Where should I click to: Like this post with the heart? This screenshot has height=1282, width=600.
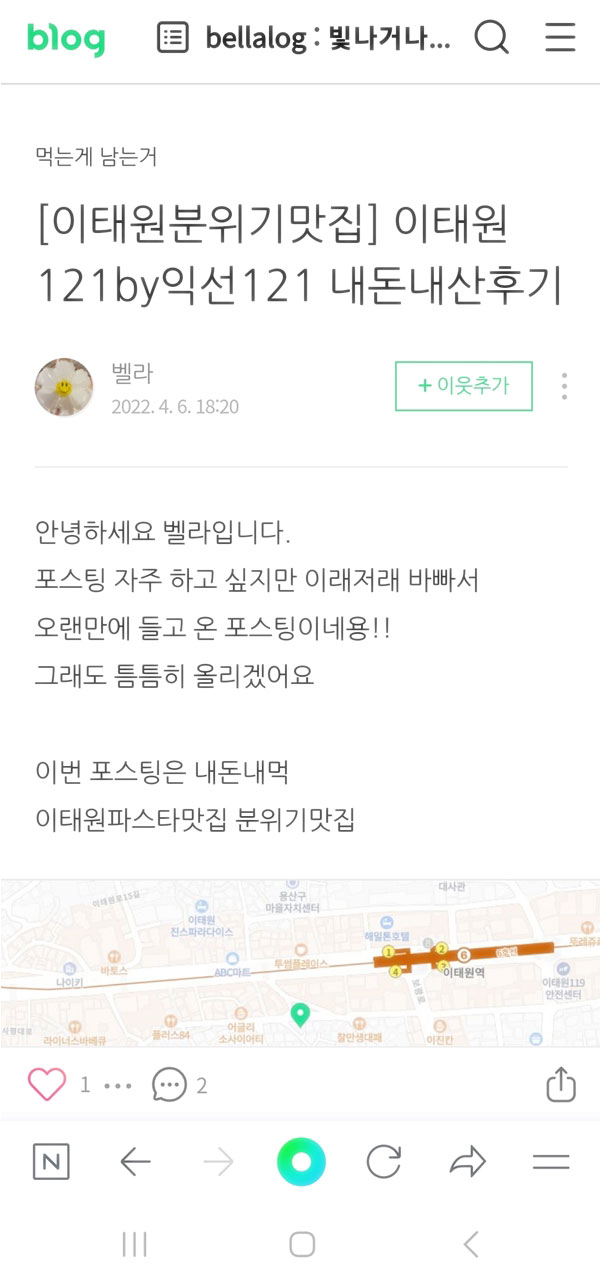coord(47,1084)
